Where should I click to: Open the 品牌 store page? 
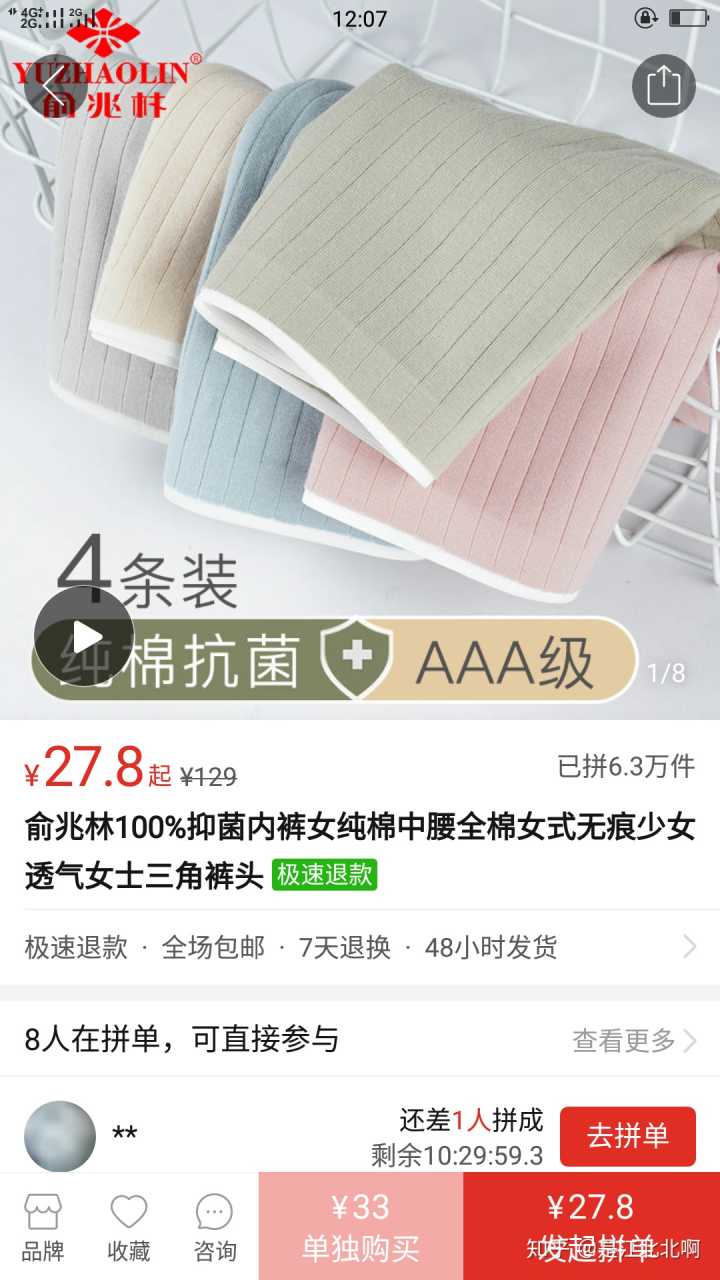point(43,1227)
